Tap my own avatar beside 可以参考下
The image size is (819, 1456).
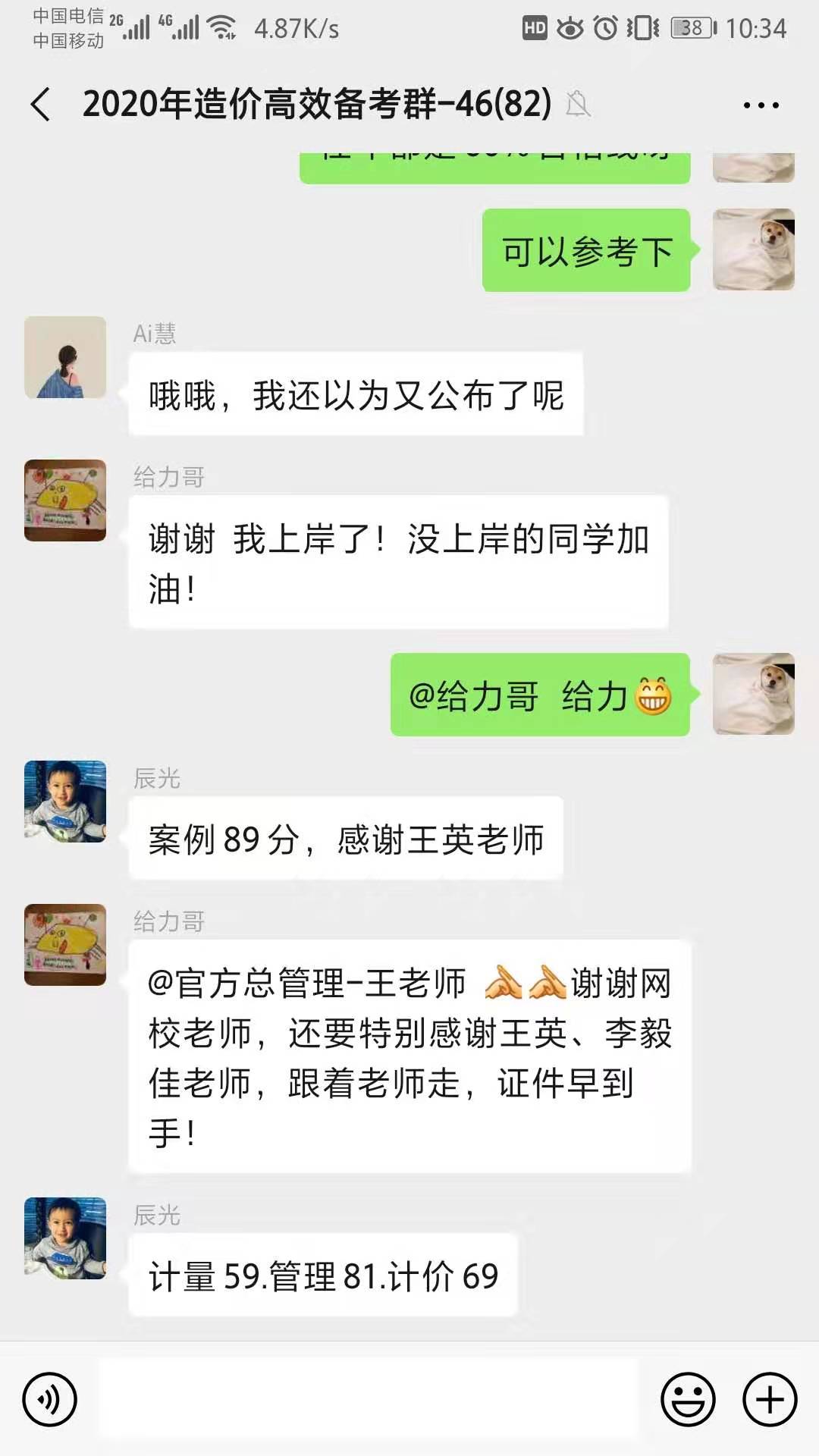click(753, 249)
